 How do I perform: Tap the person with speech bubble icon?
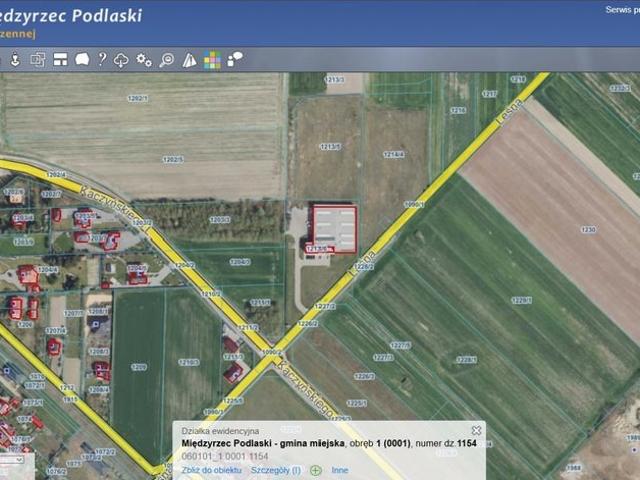235,60
